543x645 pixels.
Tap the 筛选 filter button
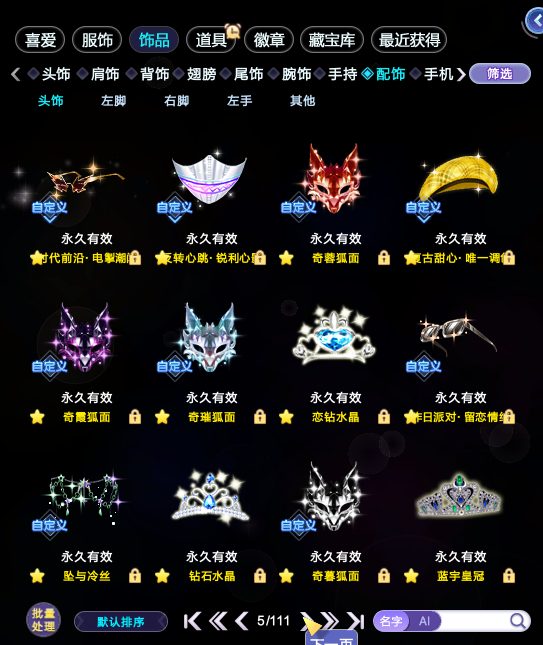500,74
